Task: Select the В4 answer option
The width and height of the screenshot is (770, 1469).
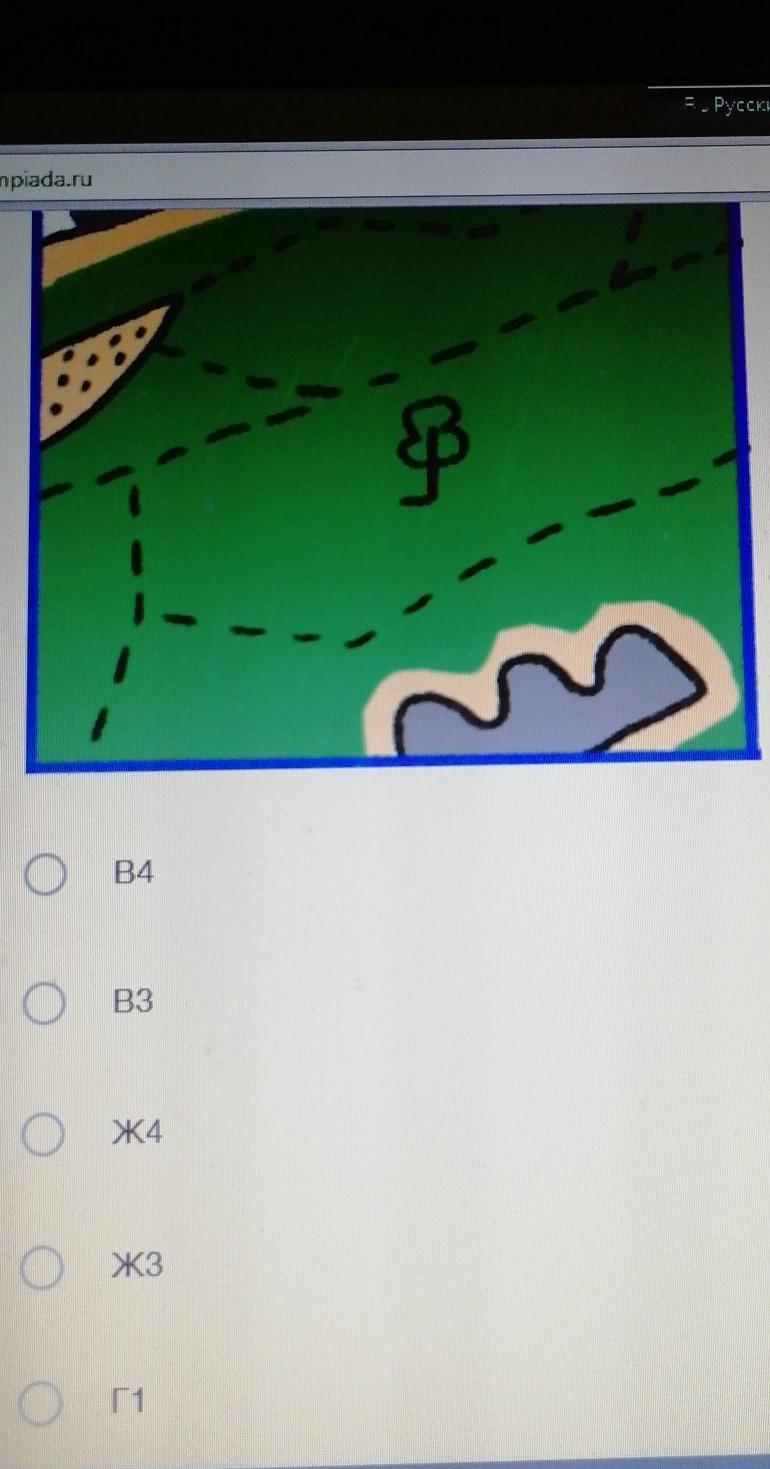Action: (46, 874)
